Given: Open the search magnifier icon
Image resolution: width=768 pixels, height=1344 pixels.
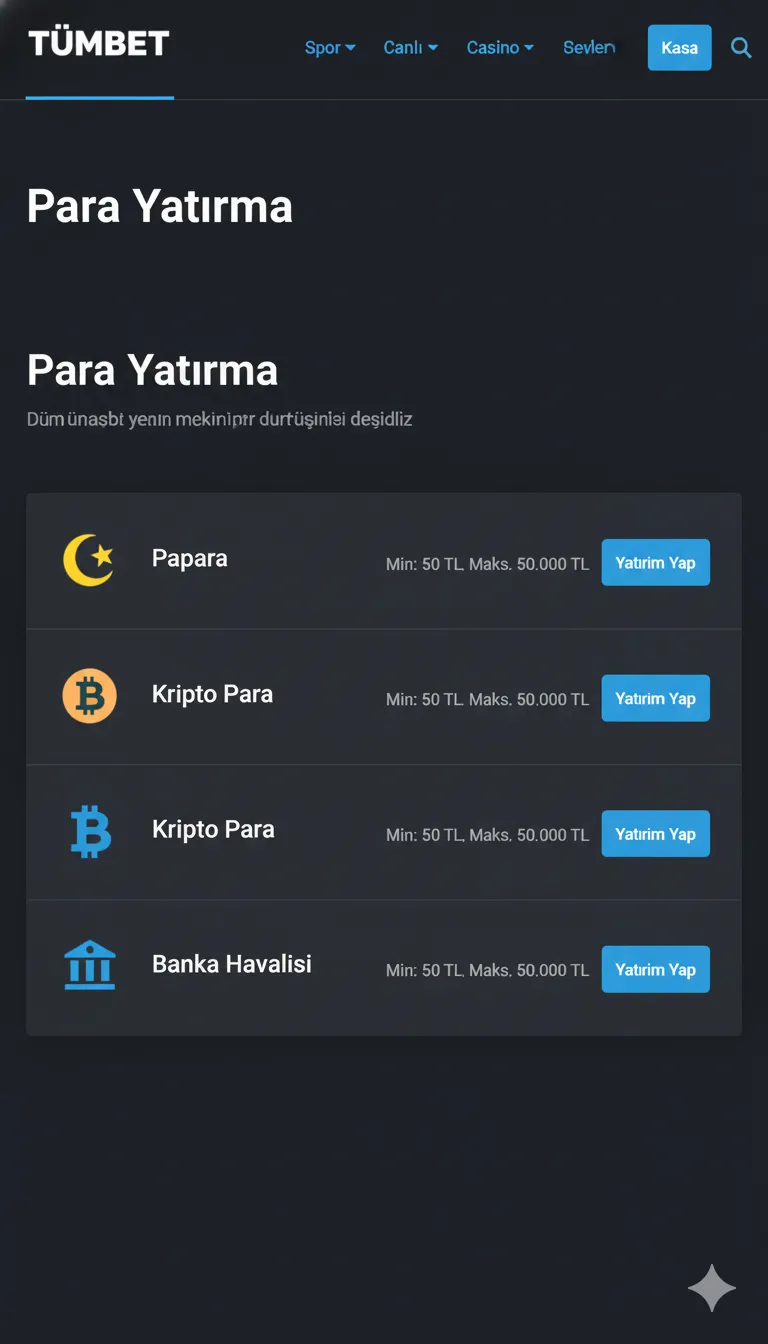Looking at the screenshot, I should coord(740,47).
